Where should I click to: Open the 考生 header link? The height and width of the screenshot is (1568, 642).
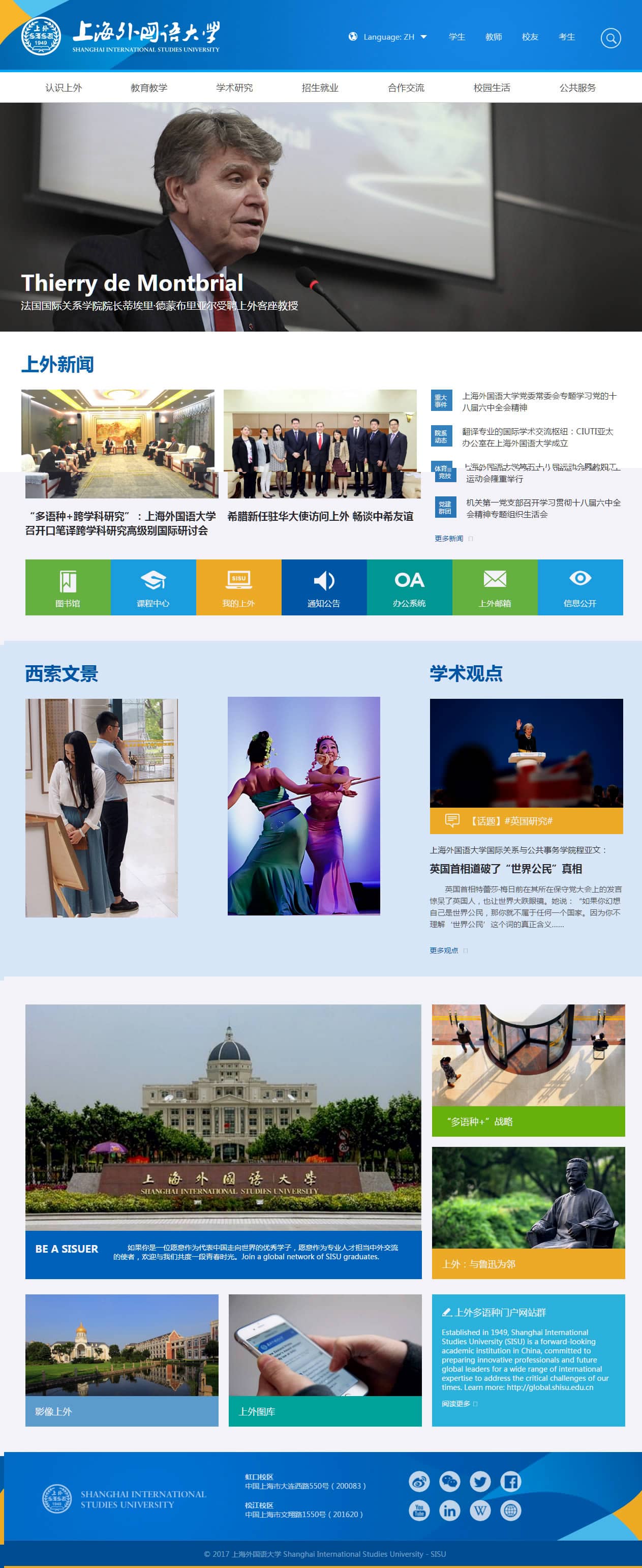point(567,37)
